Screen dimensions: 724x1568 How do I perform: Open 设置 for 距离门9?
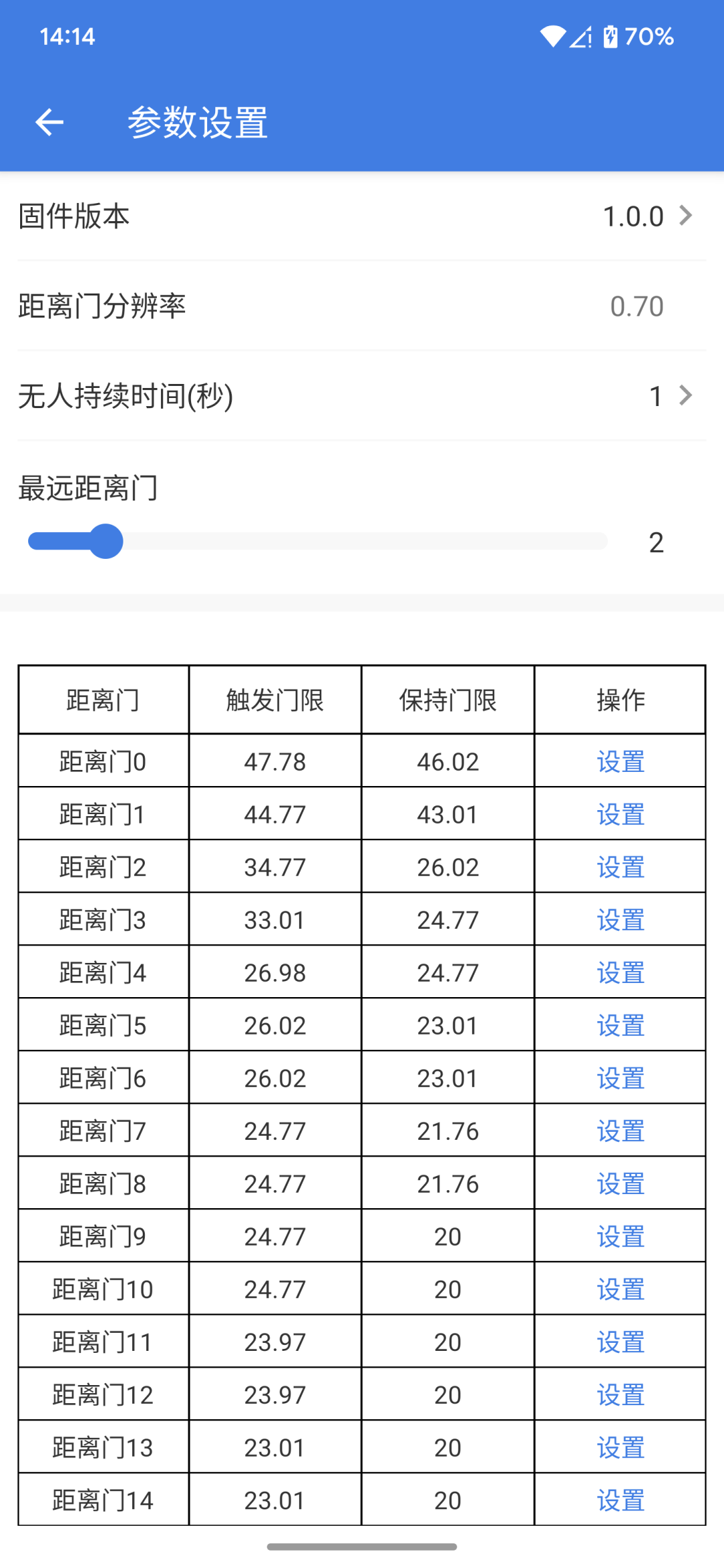coord(620,1236)
